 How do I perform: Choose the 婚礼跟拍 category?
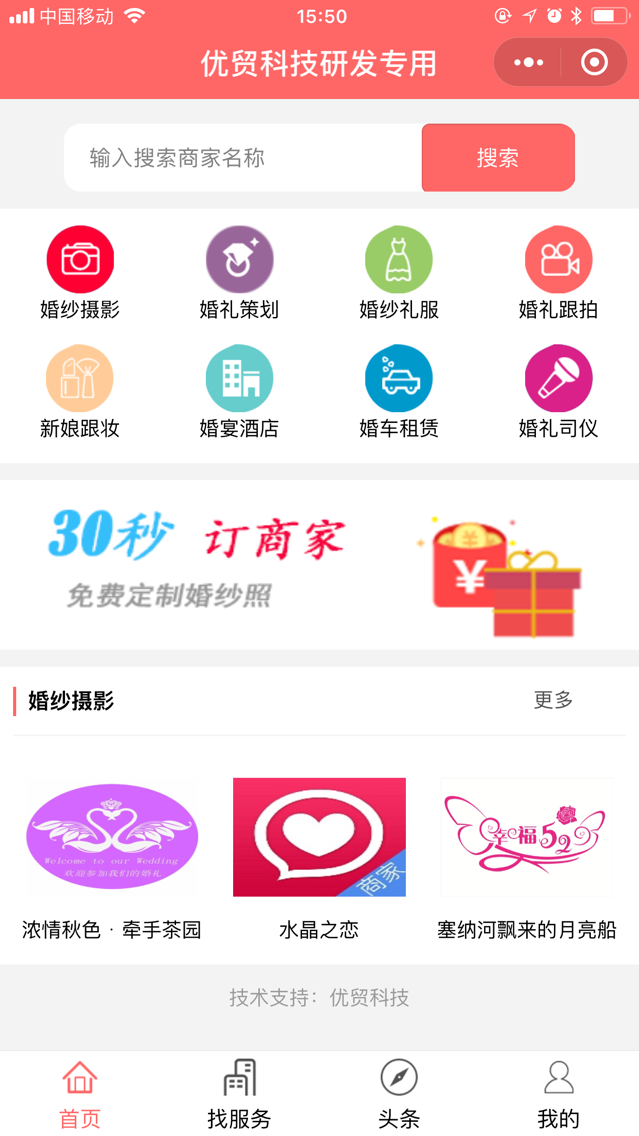tap(558, 260)
